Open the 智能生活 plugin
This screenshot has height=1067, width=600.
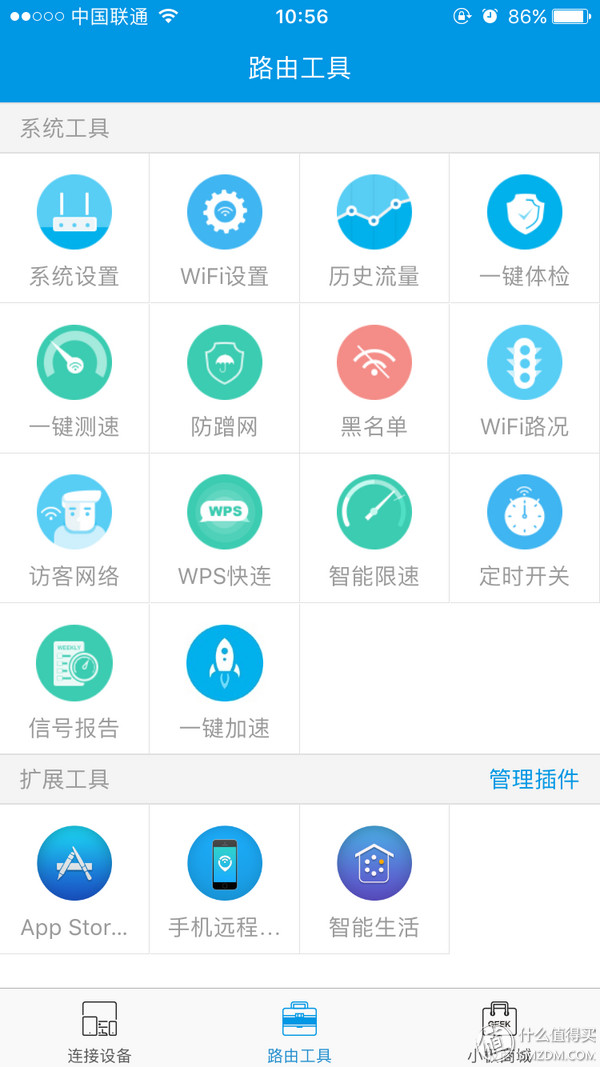tap(374, 879)
